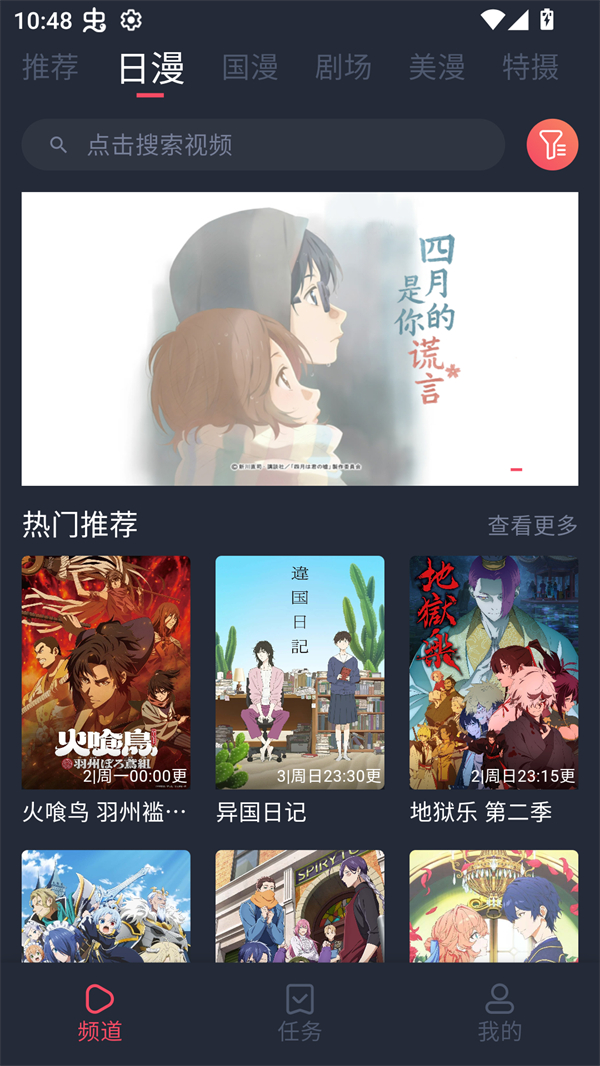The image size is (600, 1066).
Task: Tap the 点击搜索视频 search box
Action: (263, 145)
